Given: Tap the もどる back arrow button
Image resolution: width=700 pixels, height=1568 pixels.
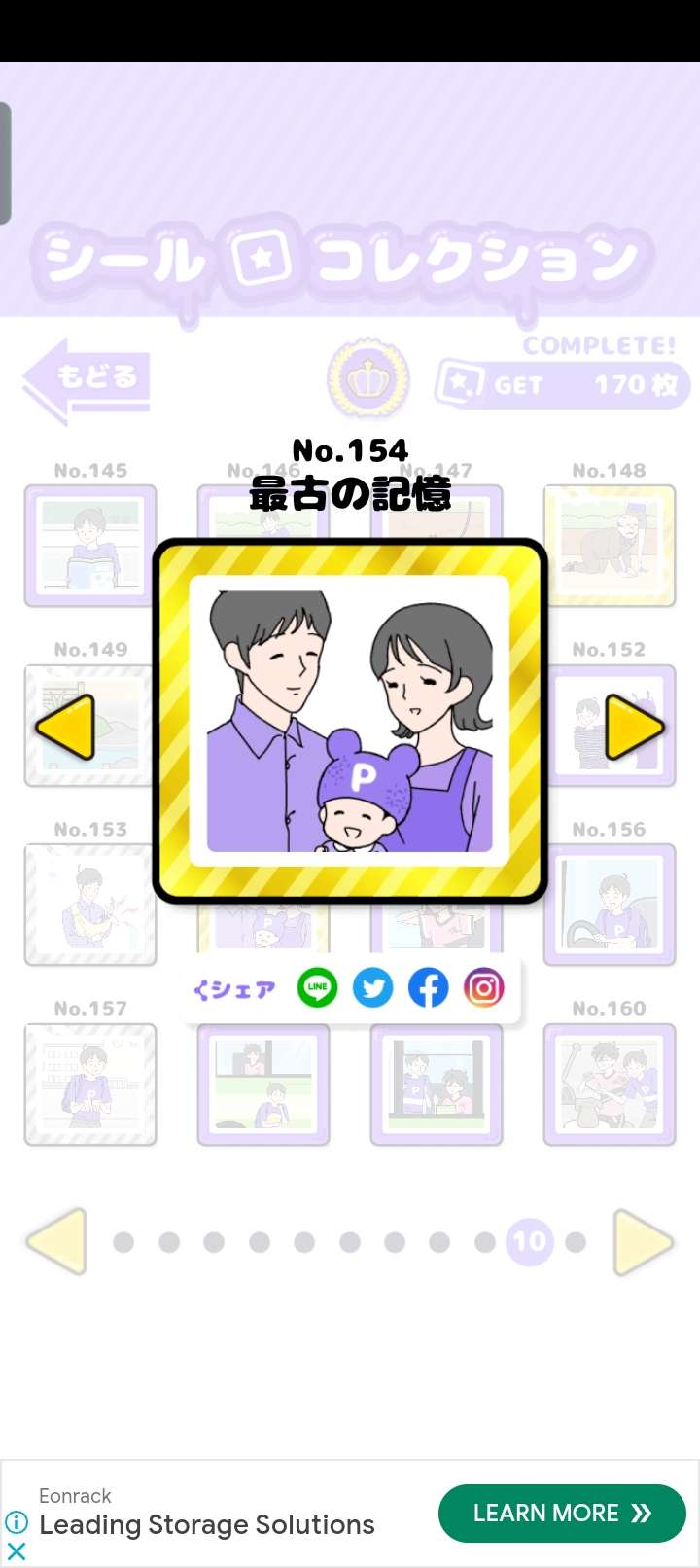Looking at the screenshot, I should click(x=87, y=379).
